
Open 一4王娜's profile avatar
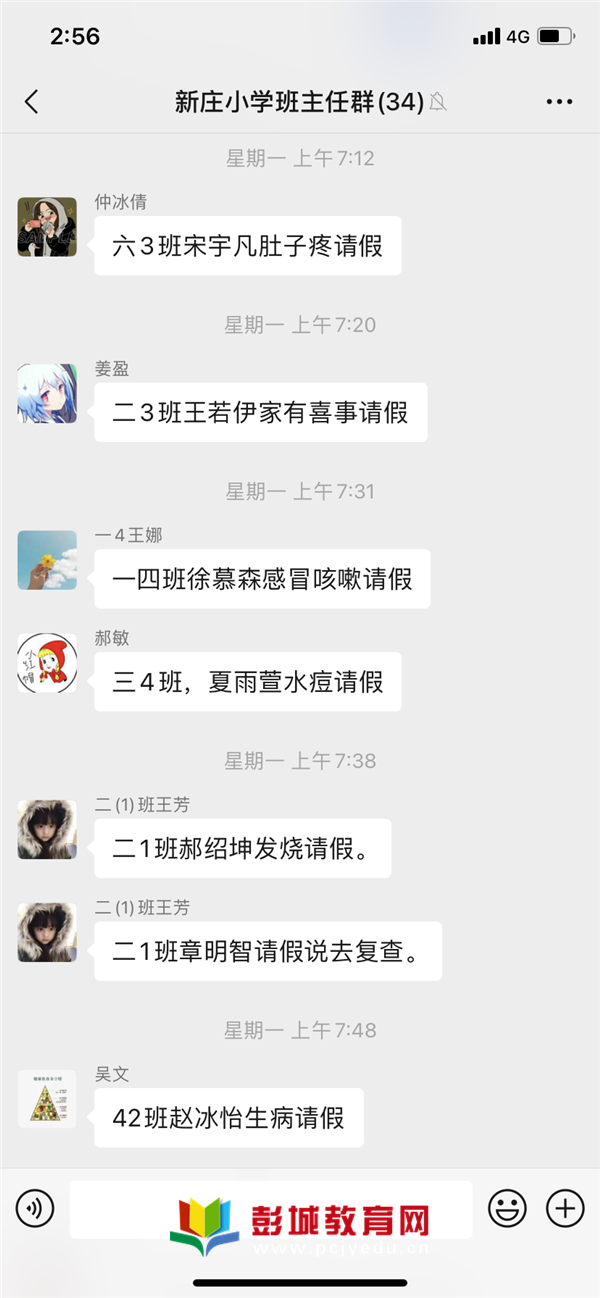point(47,560)
